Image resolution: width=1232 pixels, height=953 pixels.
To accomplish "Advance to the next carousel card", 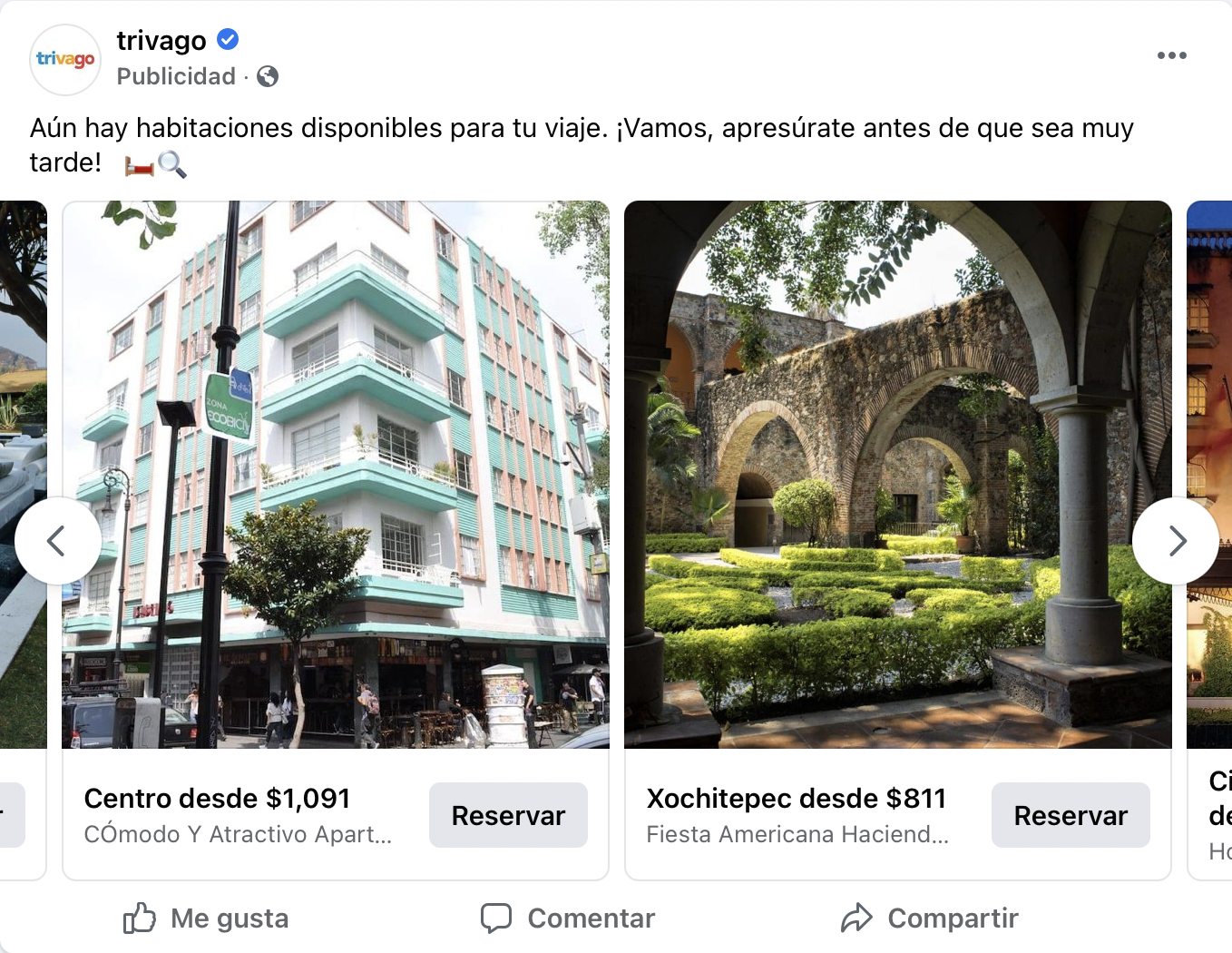I will [1176, 541].
